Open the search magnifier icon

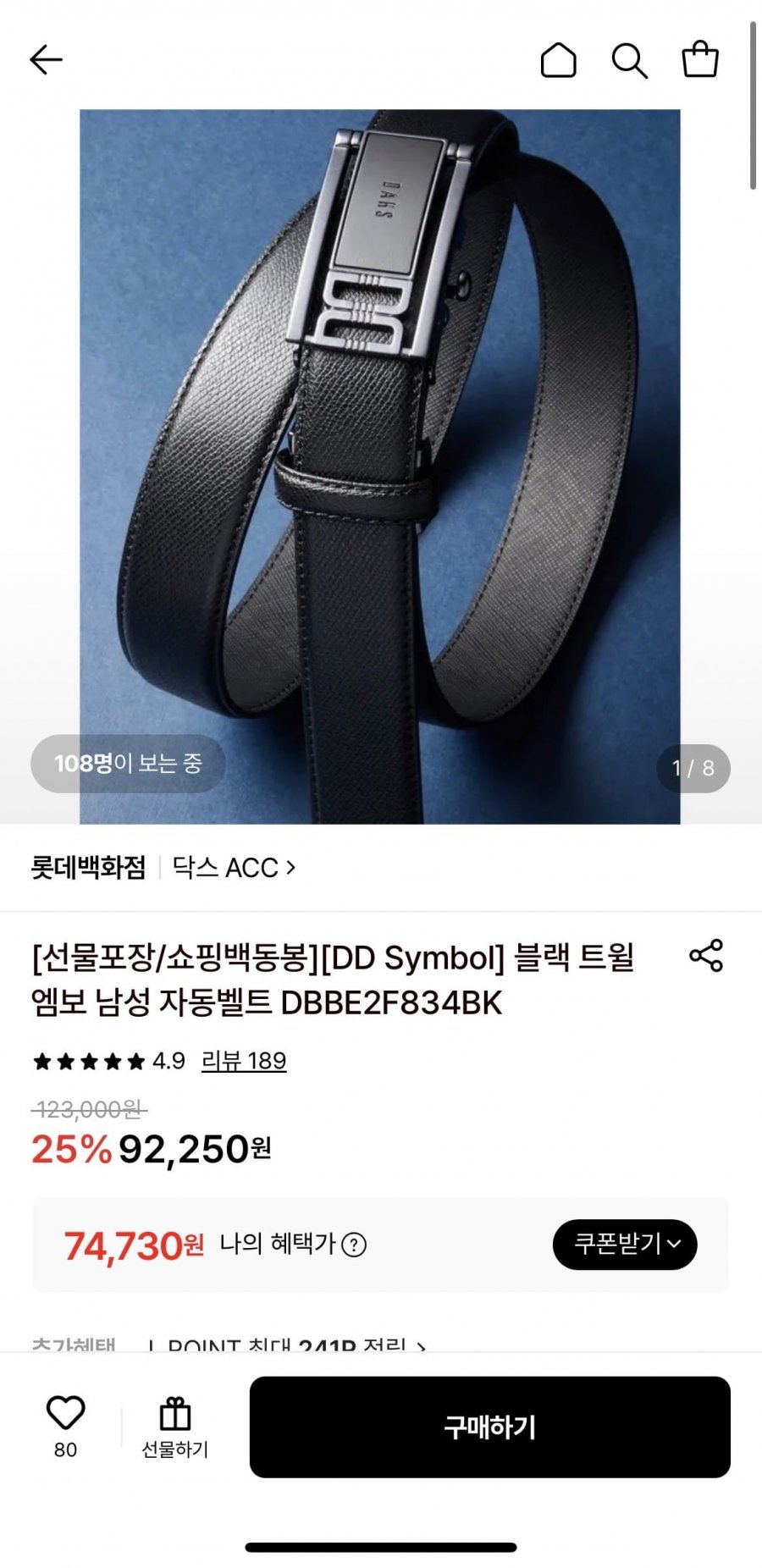(x=629, y=61)
